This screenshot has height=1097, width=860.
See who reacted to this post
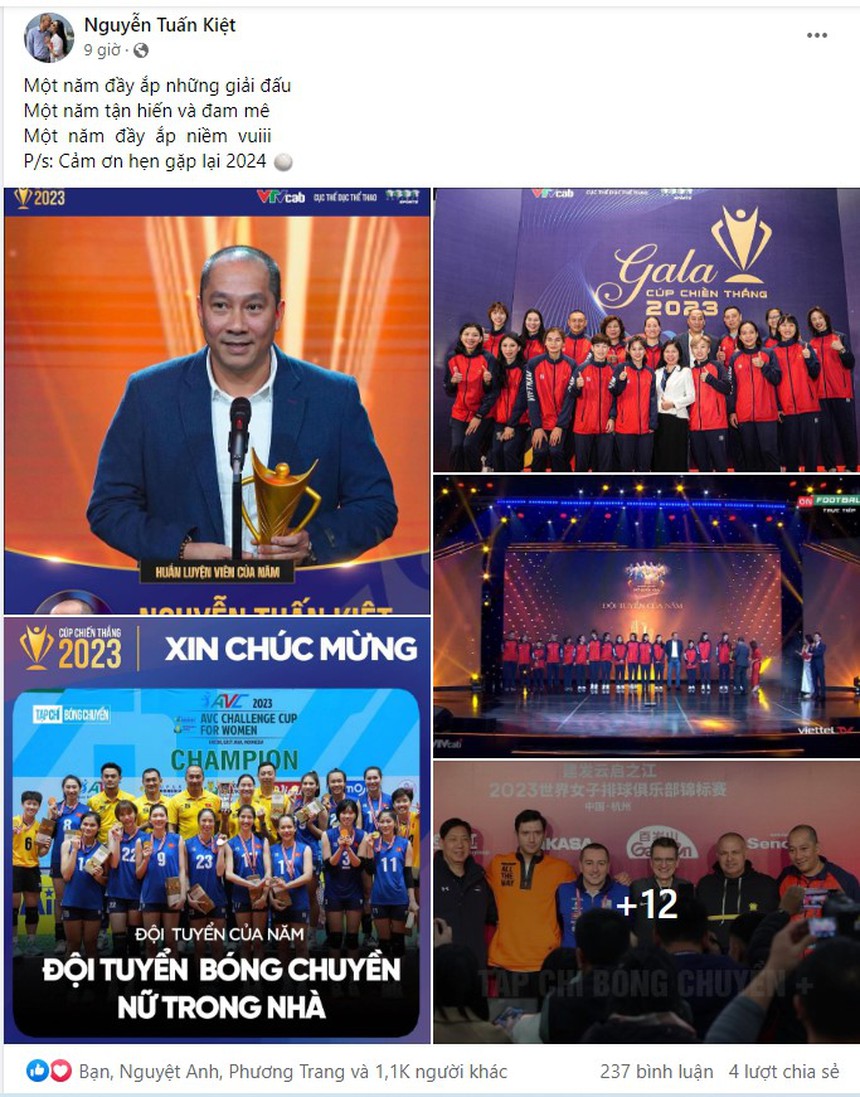coord(268,1072)
